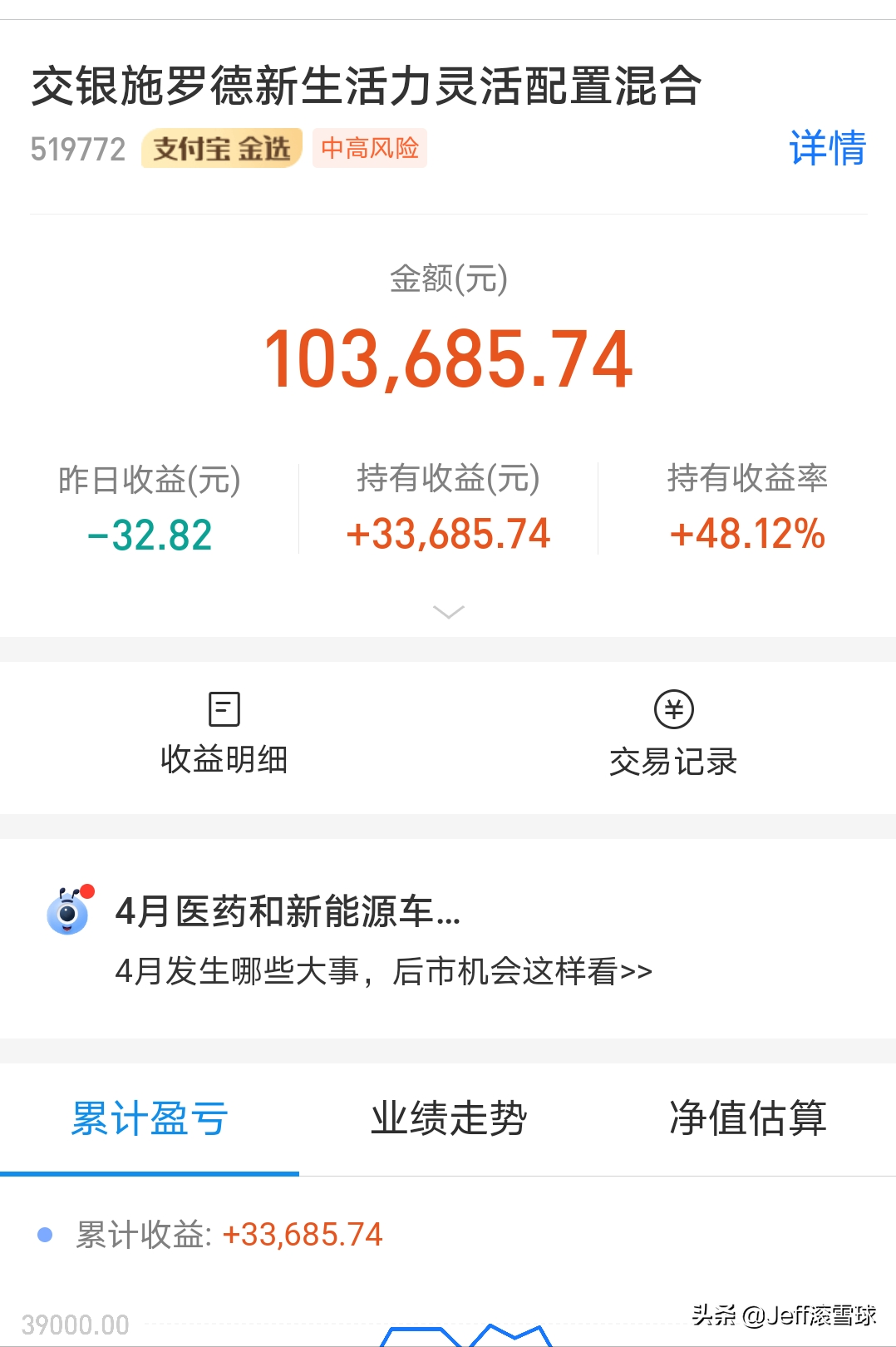The width and height of the screenshot is (896, 1347).
Task: Switch to the 业绩走势 tab
Action: click(x=449, y=1118)
